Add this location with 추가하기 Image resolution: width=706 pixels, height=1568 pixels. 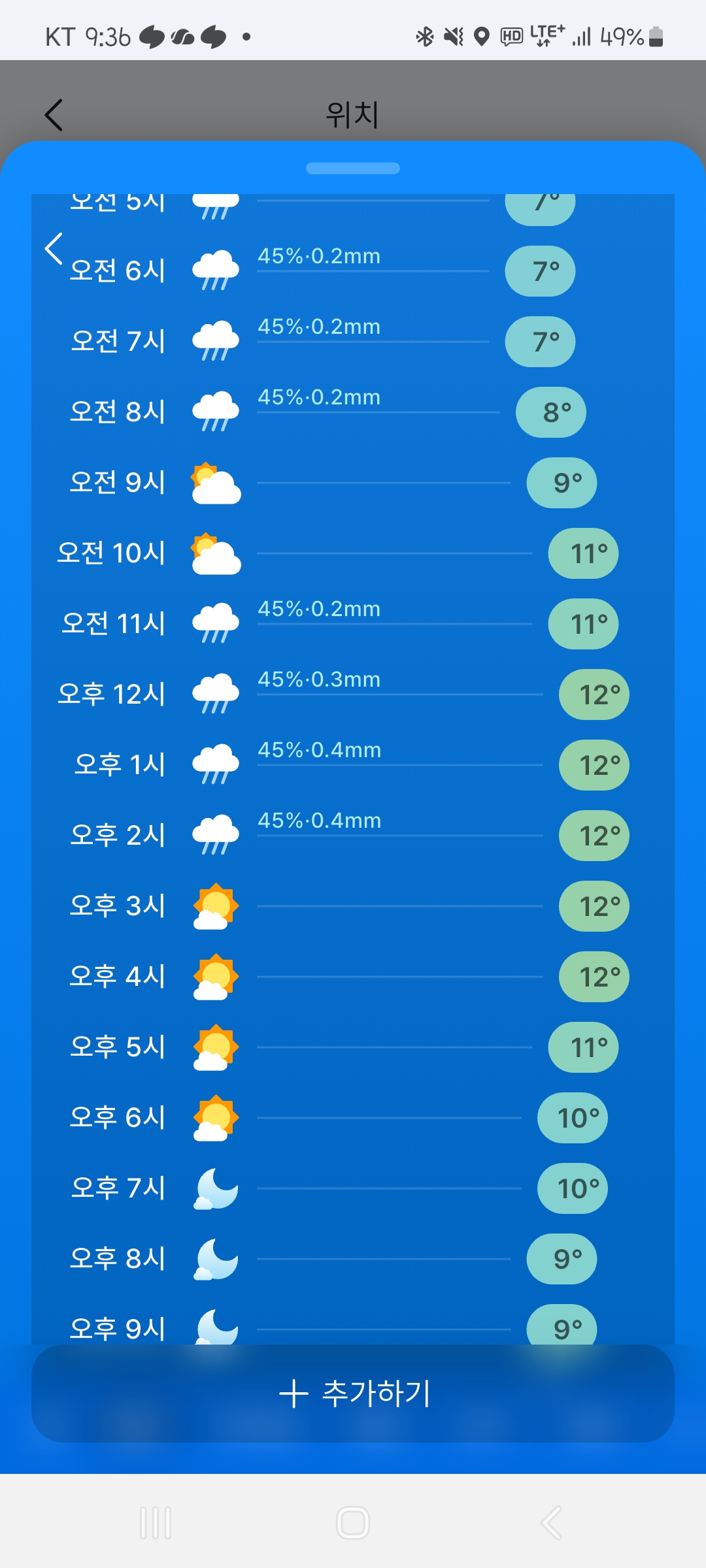(353, 1393)
